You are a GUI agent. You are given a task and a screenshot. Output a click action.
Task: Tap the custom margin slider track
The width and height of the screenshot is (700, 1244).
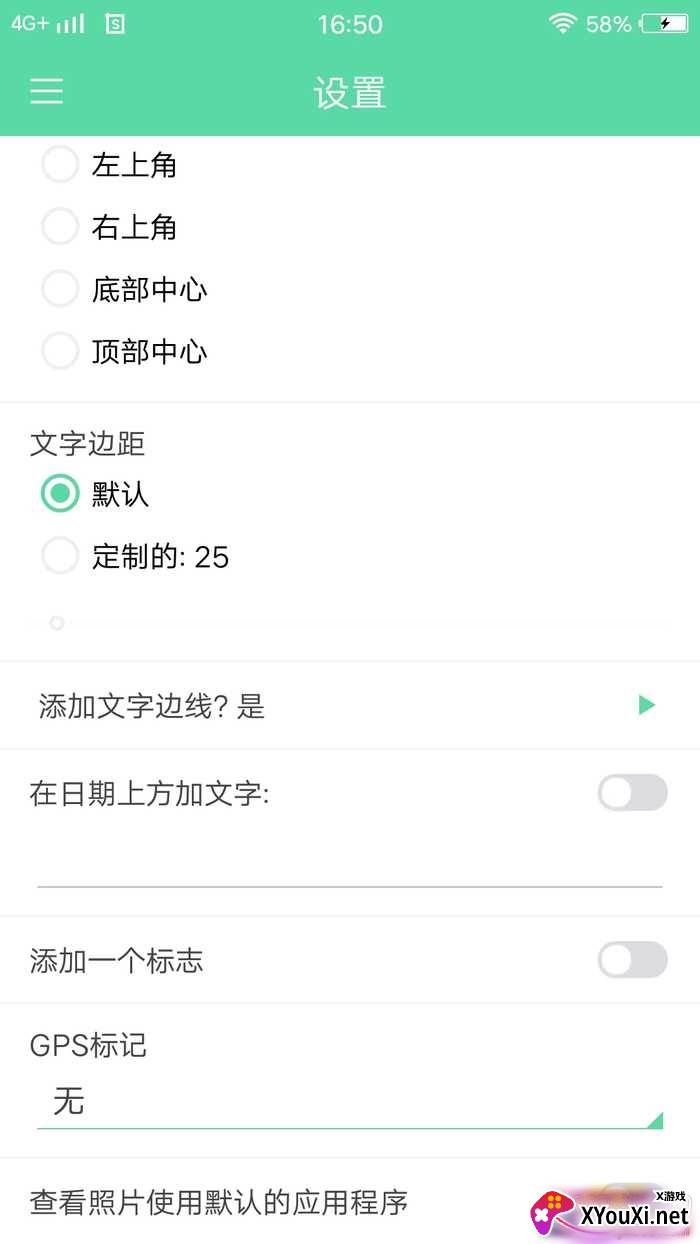(350, 623)
